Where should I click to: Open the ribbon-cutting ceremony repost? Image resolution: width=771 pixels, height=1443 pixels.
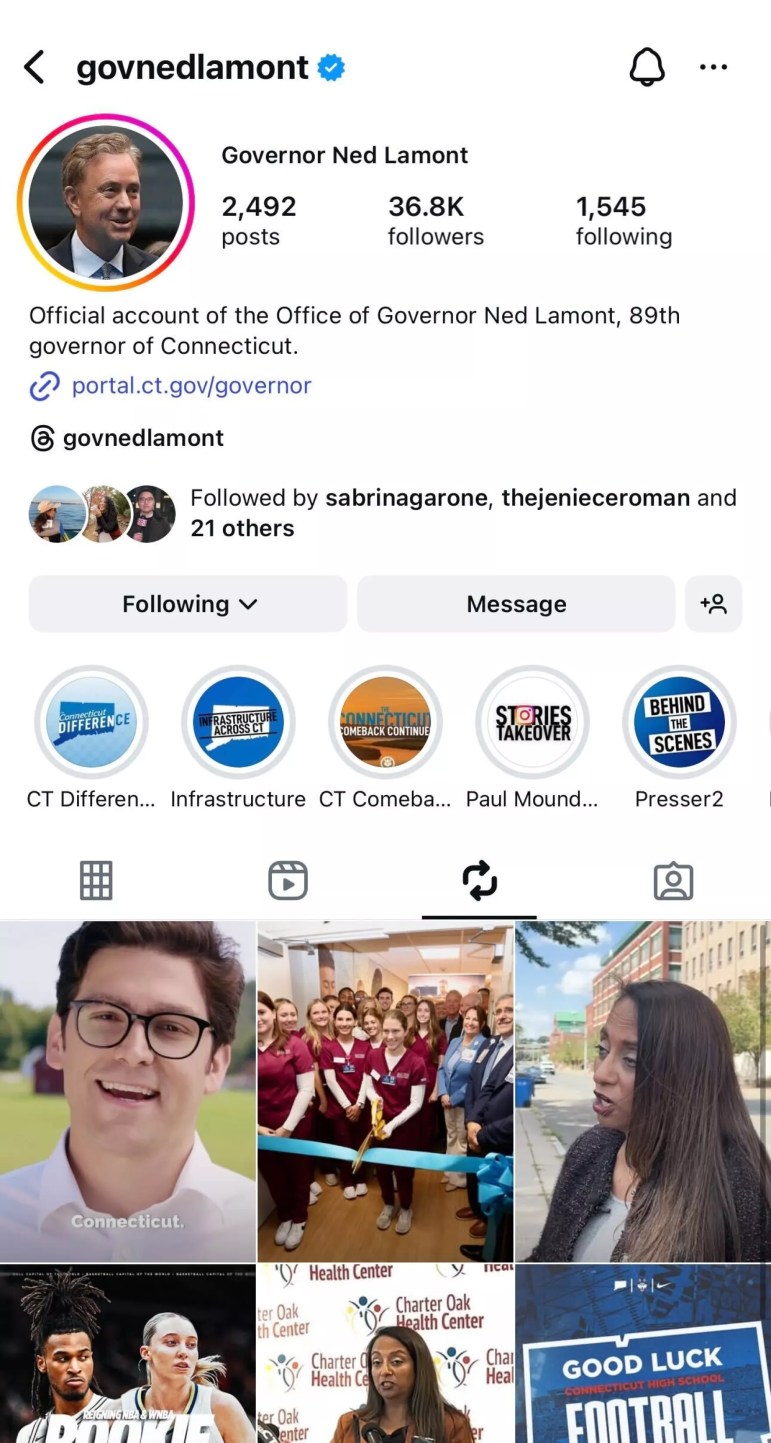pos(385,1091)
